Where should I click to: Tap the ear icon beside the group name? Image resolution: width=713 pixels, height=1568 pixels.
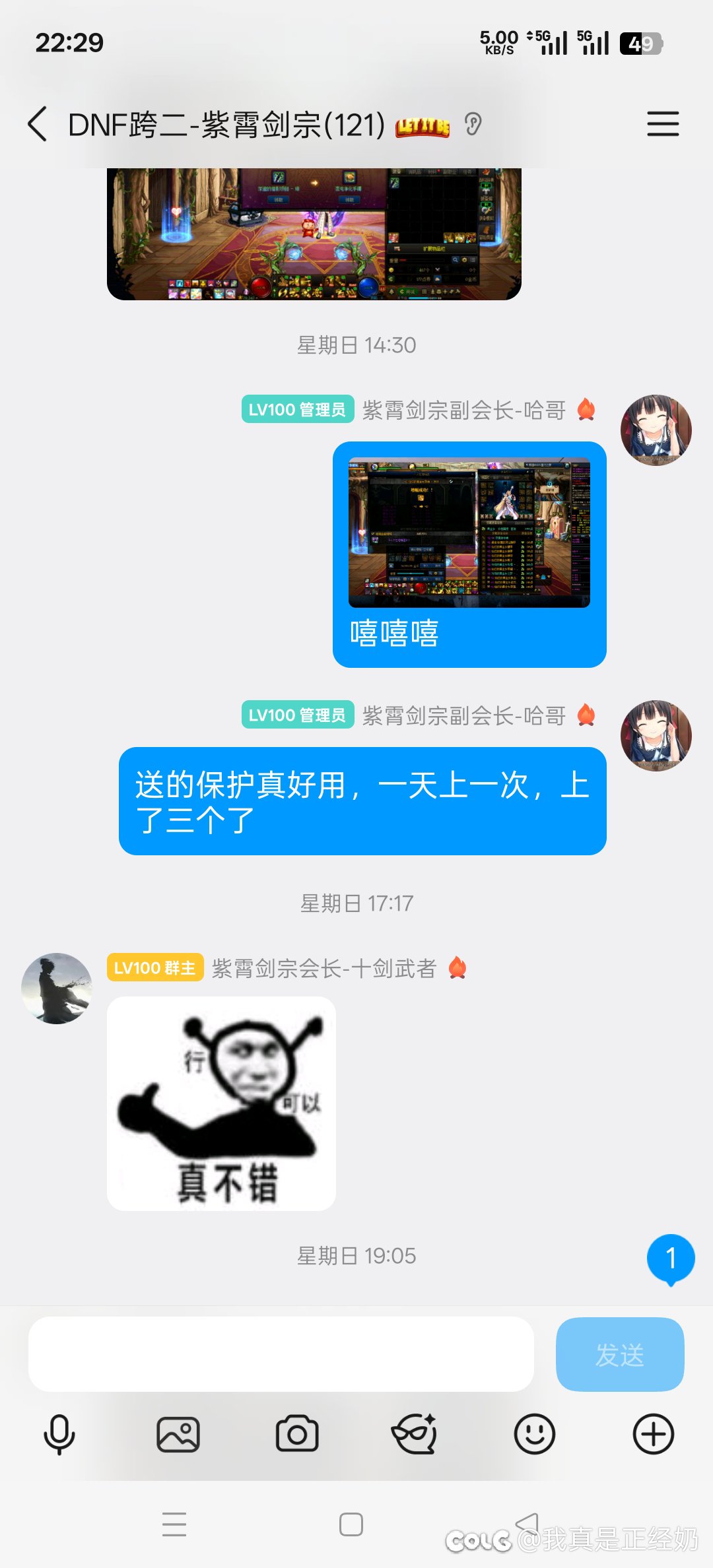[x=474, y=125]
